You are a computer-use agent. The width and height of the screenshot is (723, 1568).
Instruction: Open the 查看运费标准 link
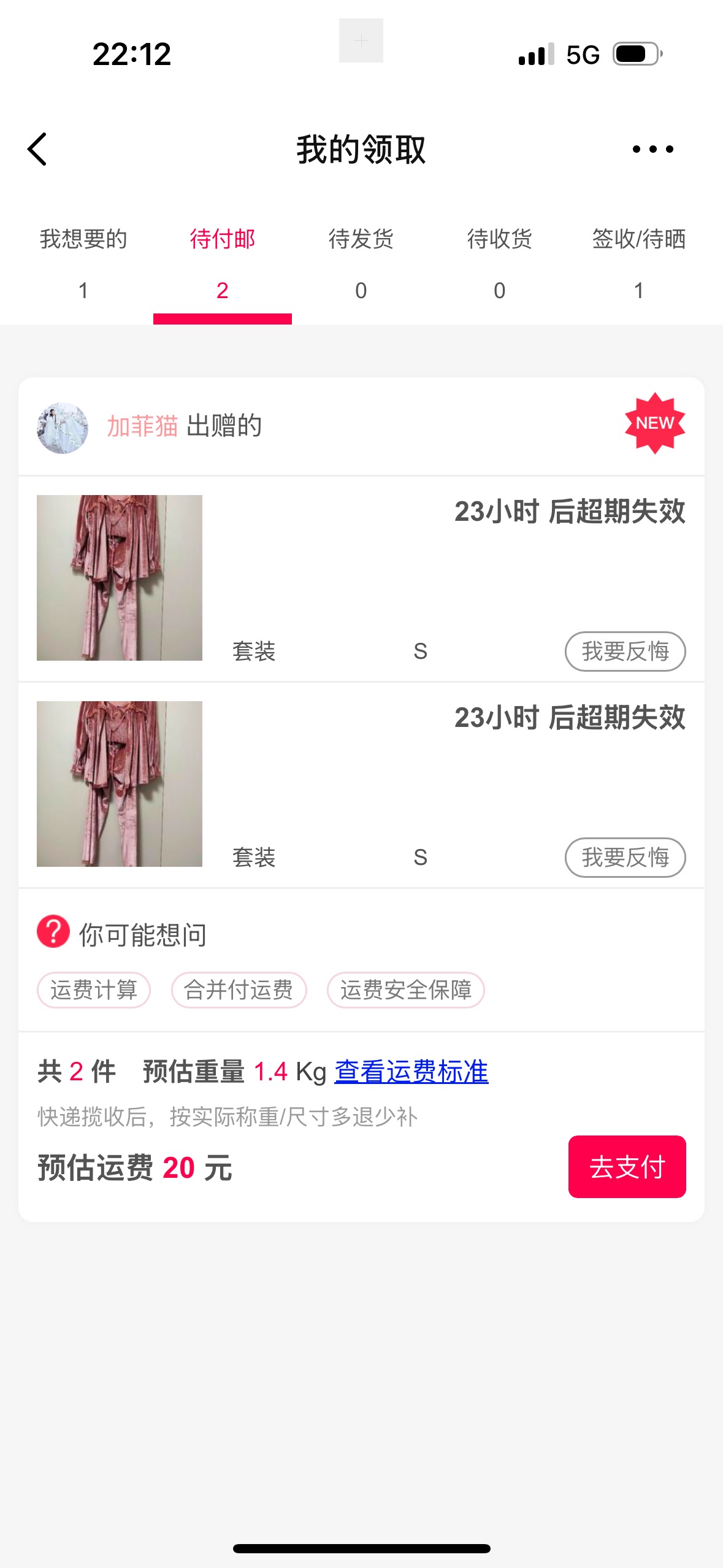point(411,1072)
